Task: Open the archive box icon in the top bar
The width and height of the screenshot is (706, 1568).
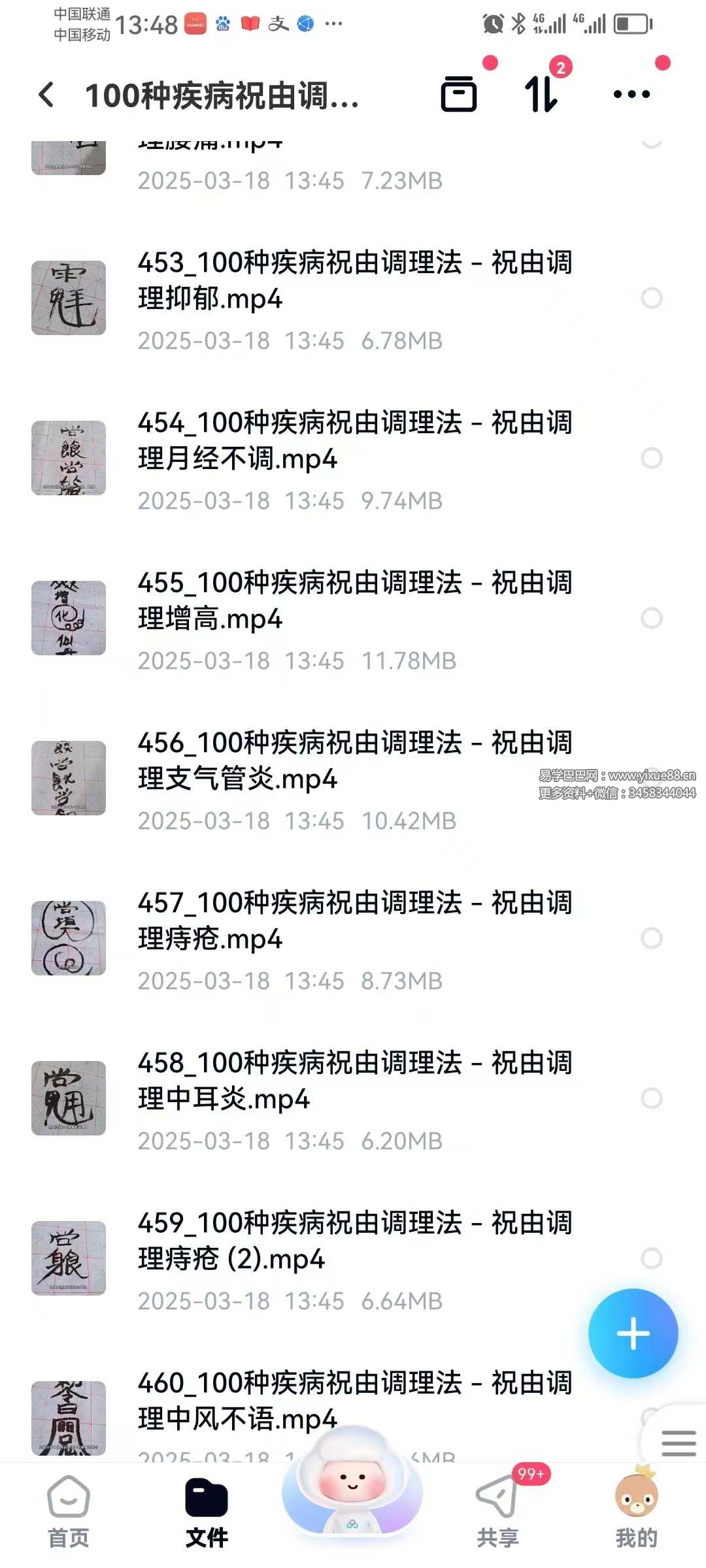Action: coord(459,95)
